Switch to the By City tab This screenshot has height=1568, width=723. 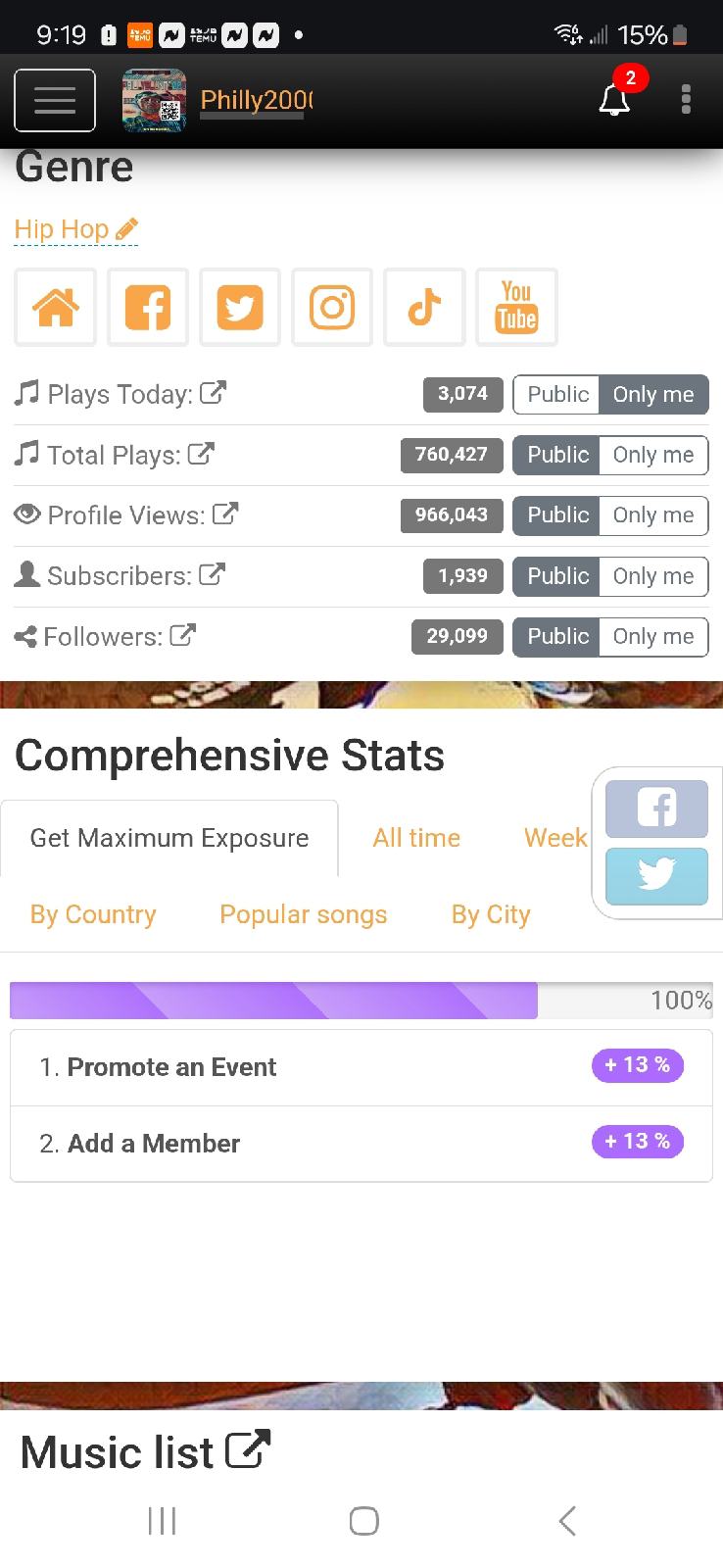pyautogui.click(x=491, y=914)
